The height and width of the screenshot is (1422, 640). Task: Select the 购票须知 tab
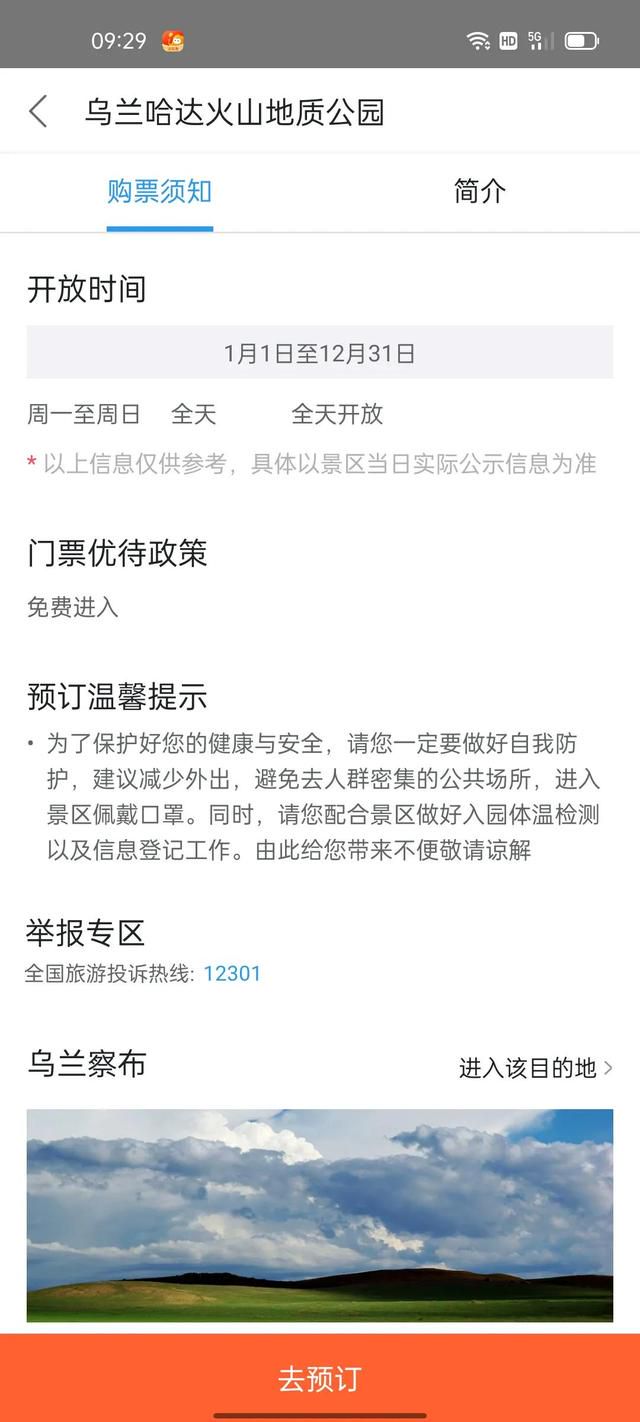point(160,191)
